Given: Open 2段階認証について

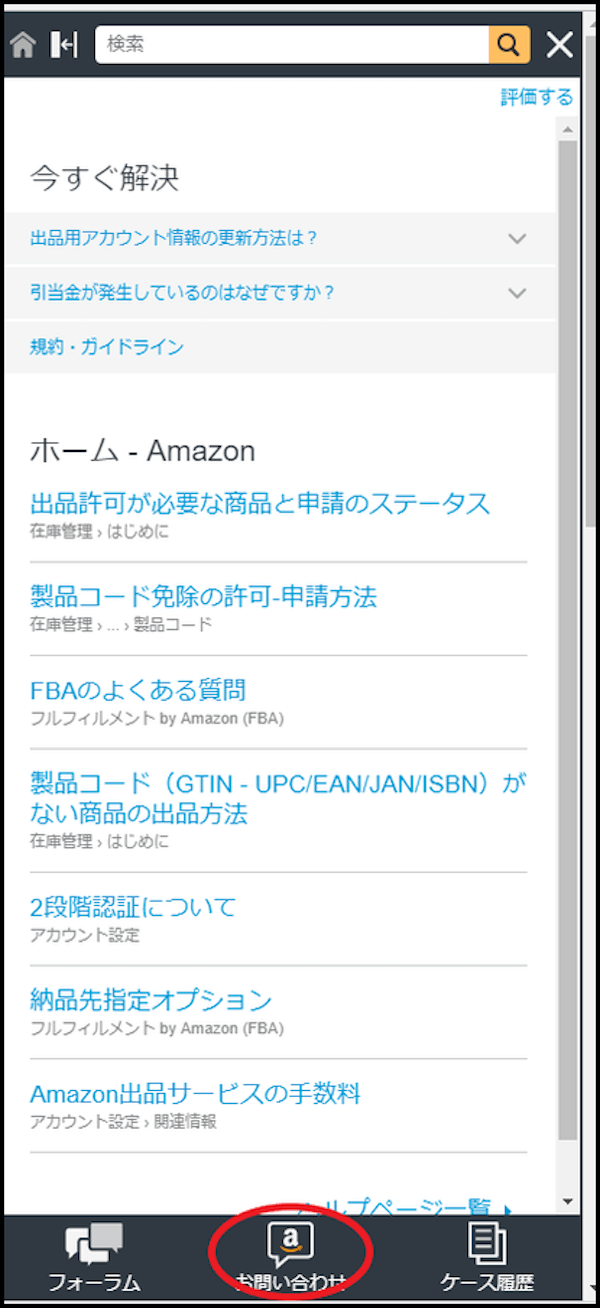Looking at the screenshot, I should pyautogui.click(x=133, y=907).
